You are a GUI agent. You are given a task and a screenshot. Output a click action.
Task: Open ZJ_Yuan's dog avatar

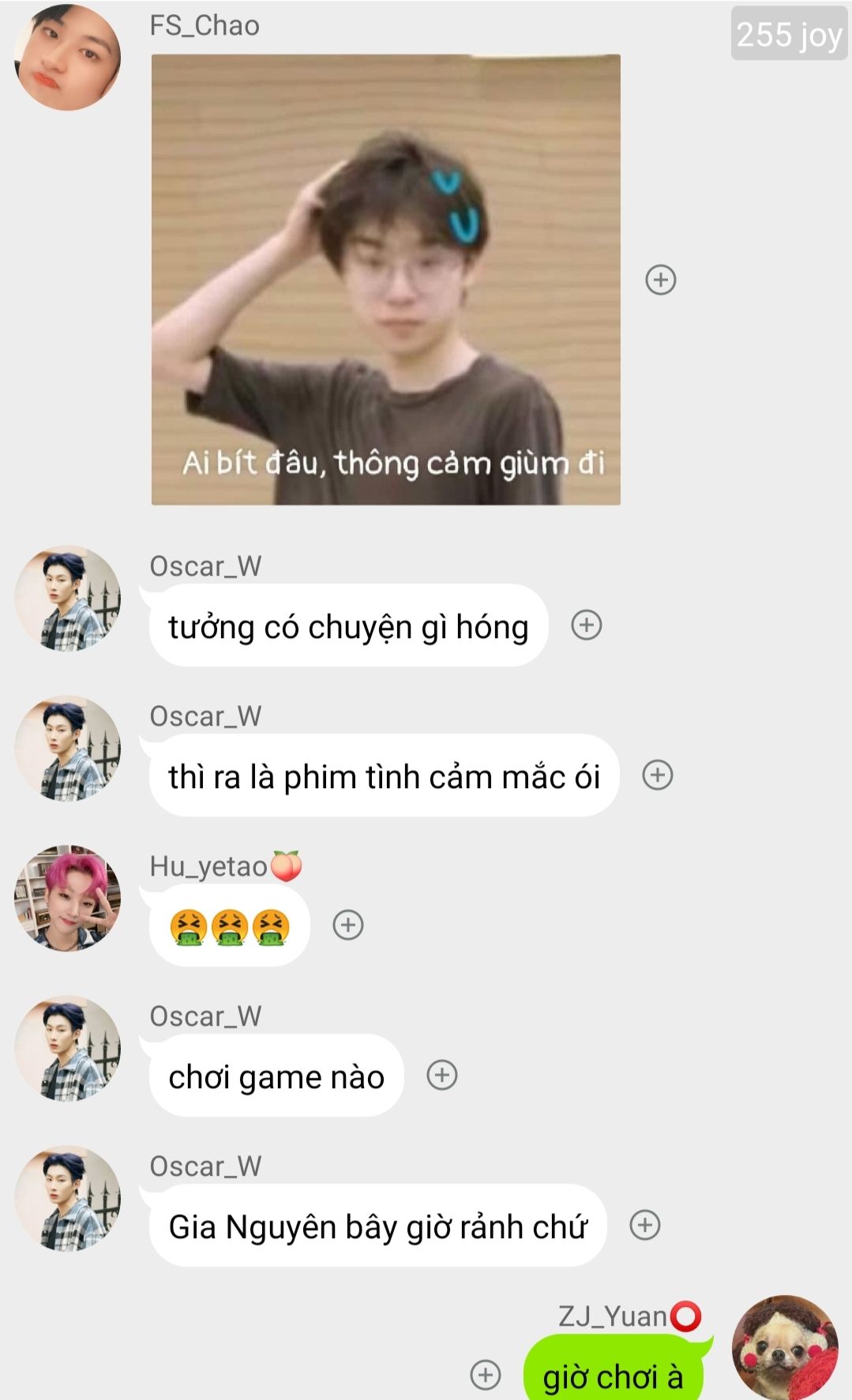tap(784, 1347)
